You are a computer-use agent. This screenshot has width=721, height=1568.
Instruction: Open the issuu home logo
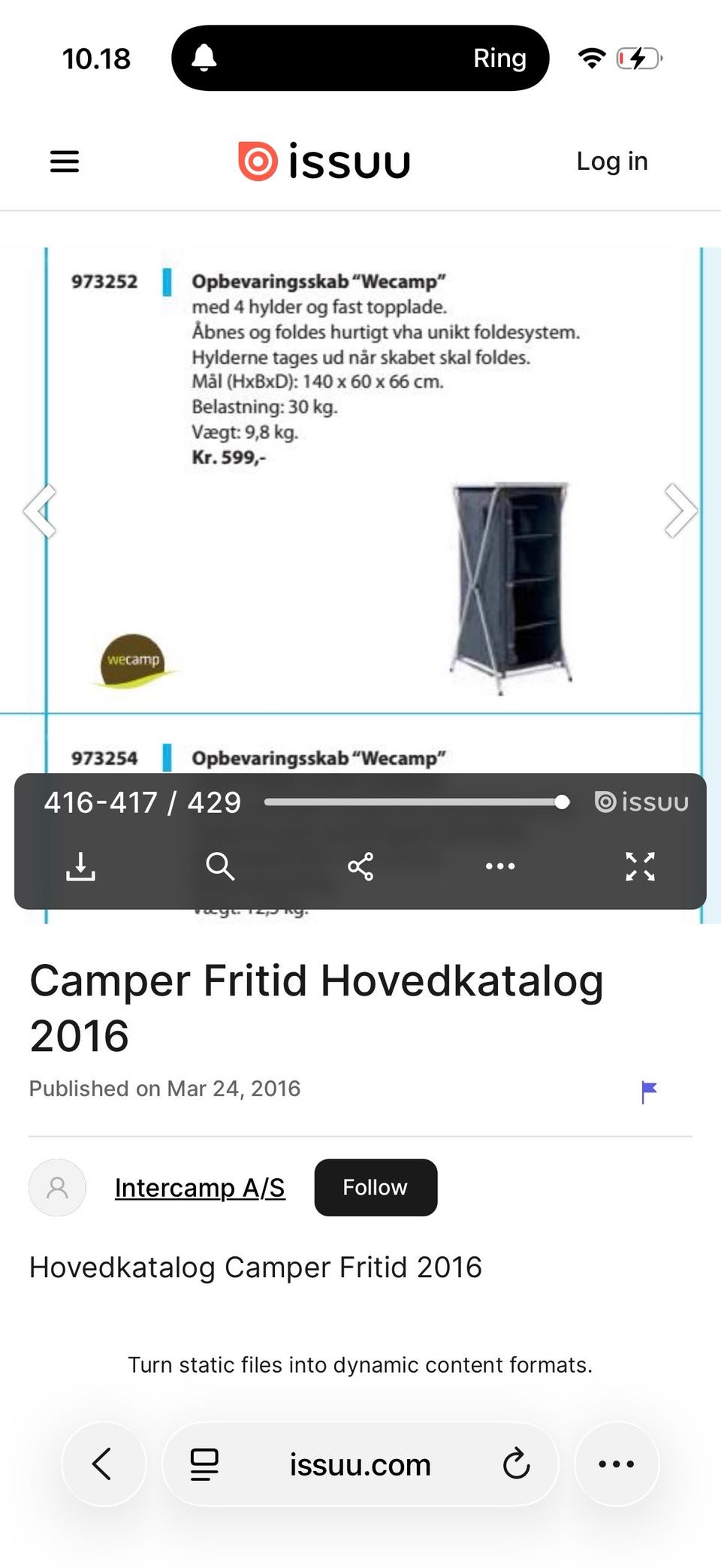[324, 162]
